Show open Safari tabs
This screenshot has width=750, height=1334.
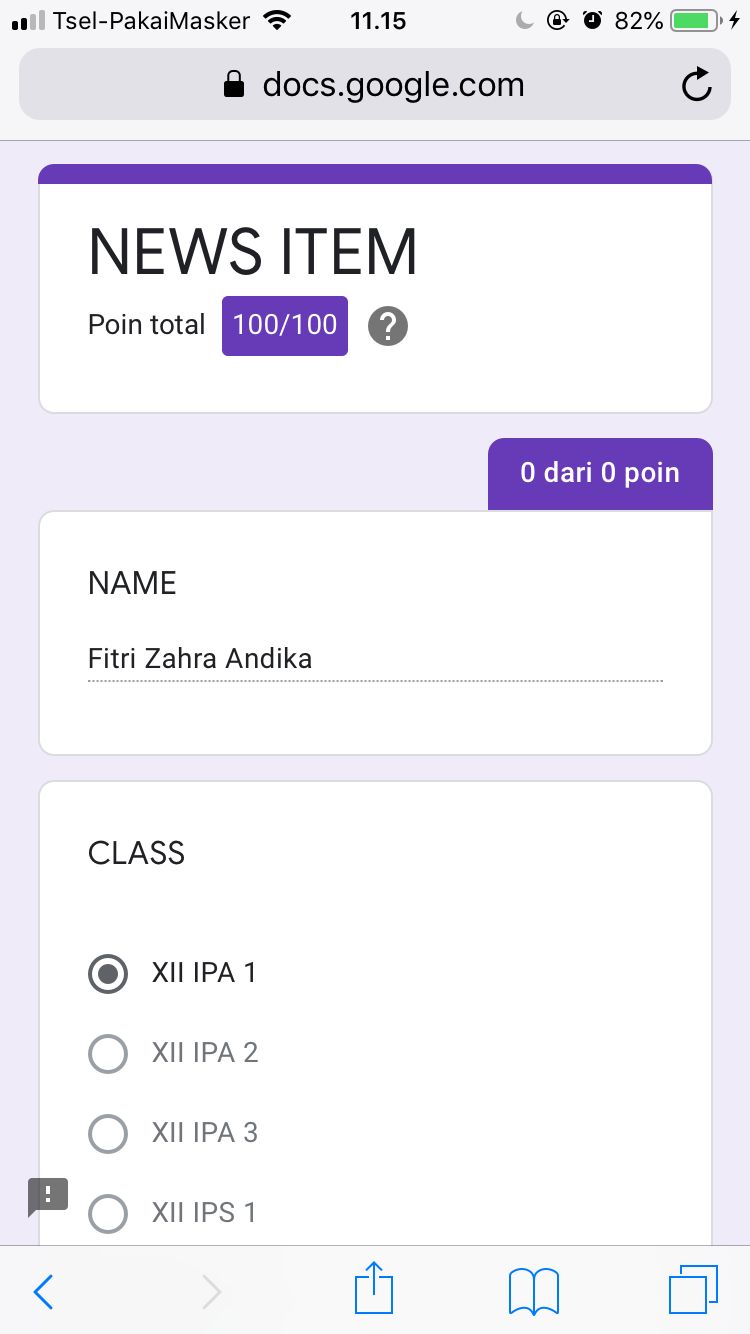(693, 1290)
